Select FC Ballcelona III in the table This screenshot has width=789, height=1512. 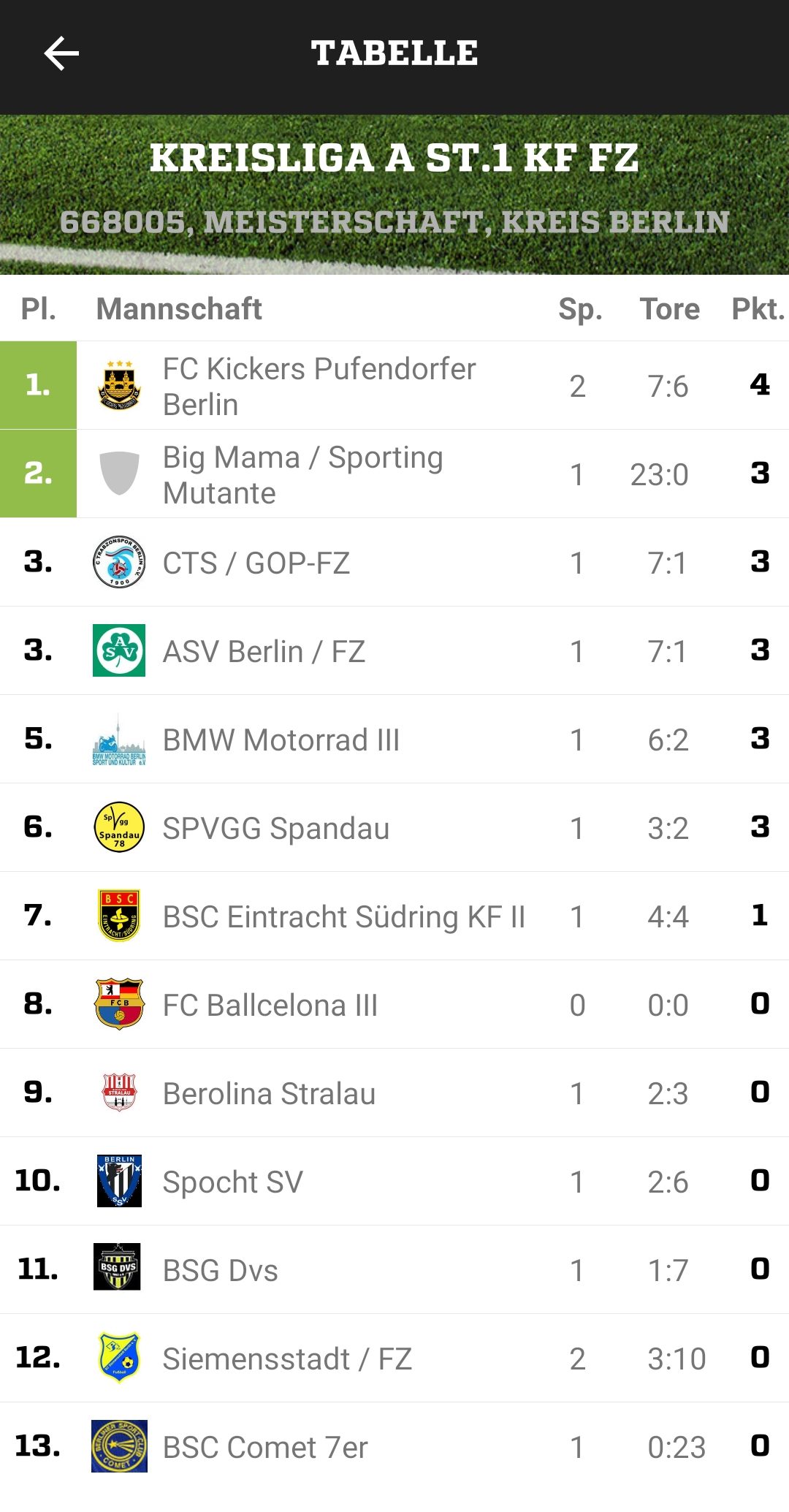coord(394,1004)
